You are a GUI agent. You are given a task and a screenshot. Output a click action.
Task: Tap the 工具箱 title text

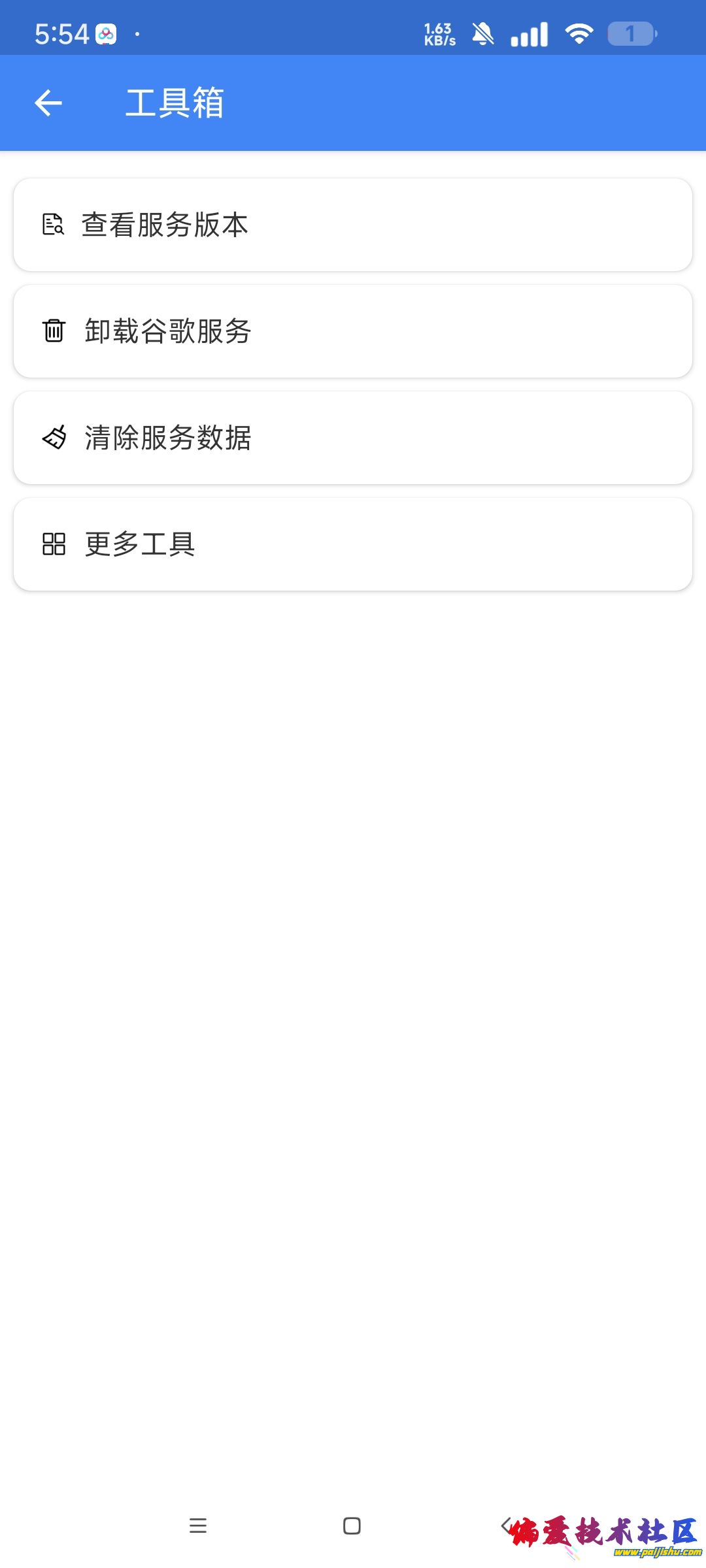[175, 103]
